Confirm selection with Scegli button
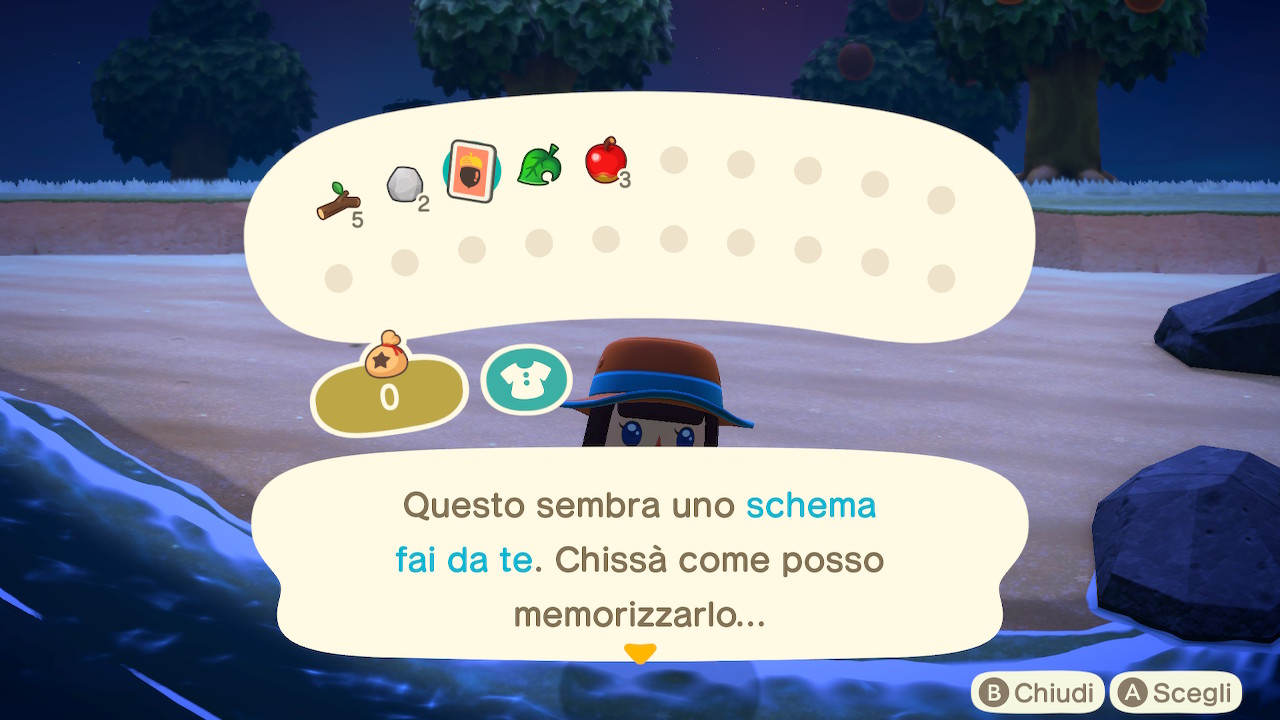 coord(1176,693)
